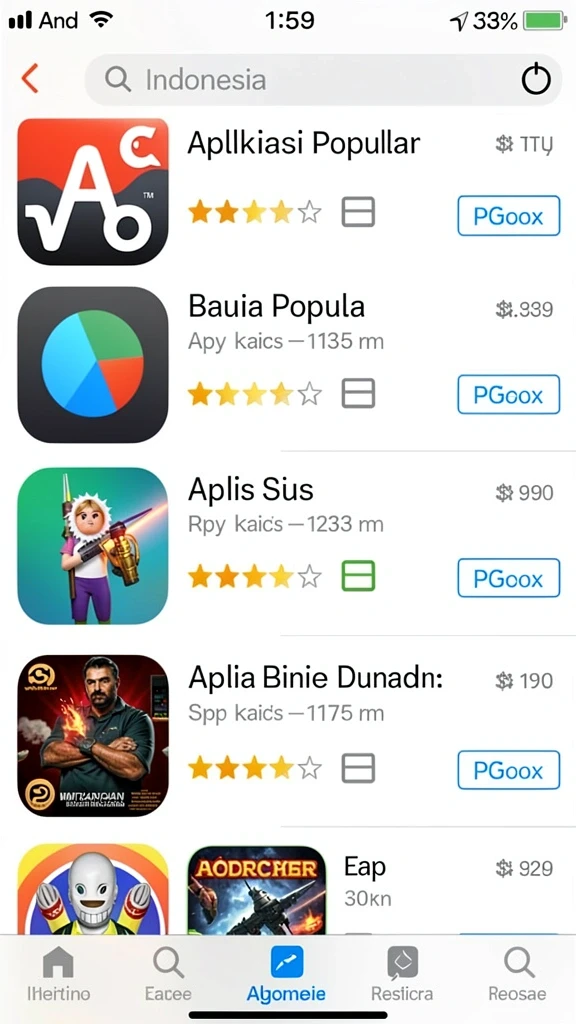The width and height of the screenshot is (576, 1024).
Task: Tap PGoox button for Bauia Popula
Action: pyautogui.click(x=509, y=394)
